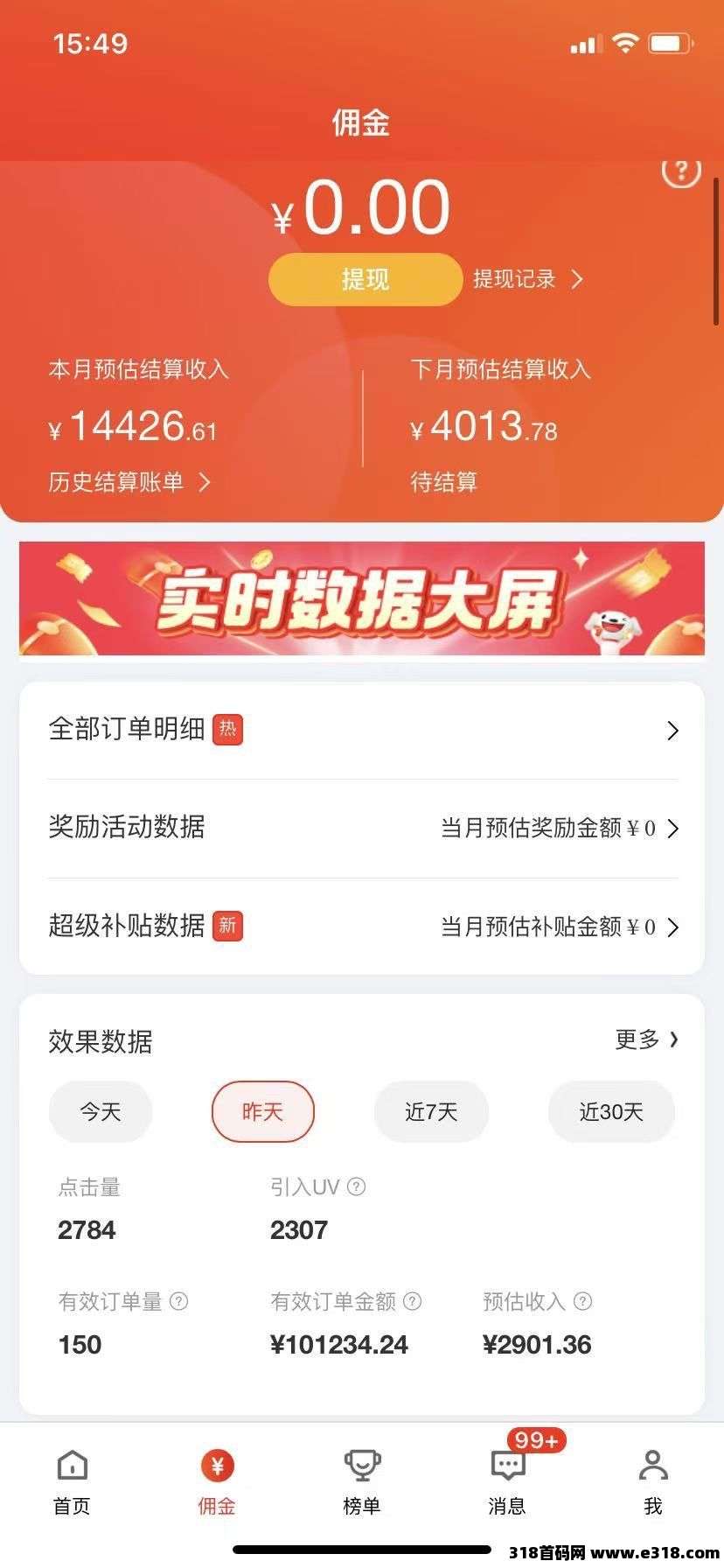This screenshot has width=724, height=1568.
Task: Click the question icon beside 引入UV
Action: coord(356,1186)
